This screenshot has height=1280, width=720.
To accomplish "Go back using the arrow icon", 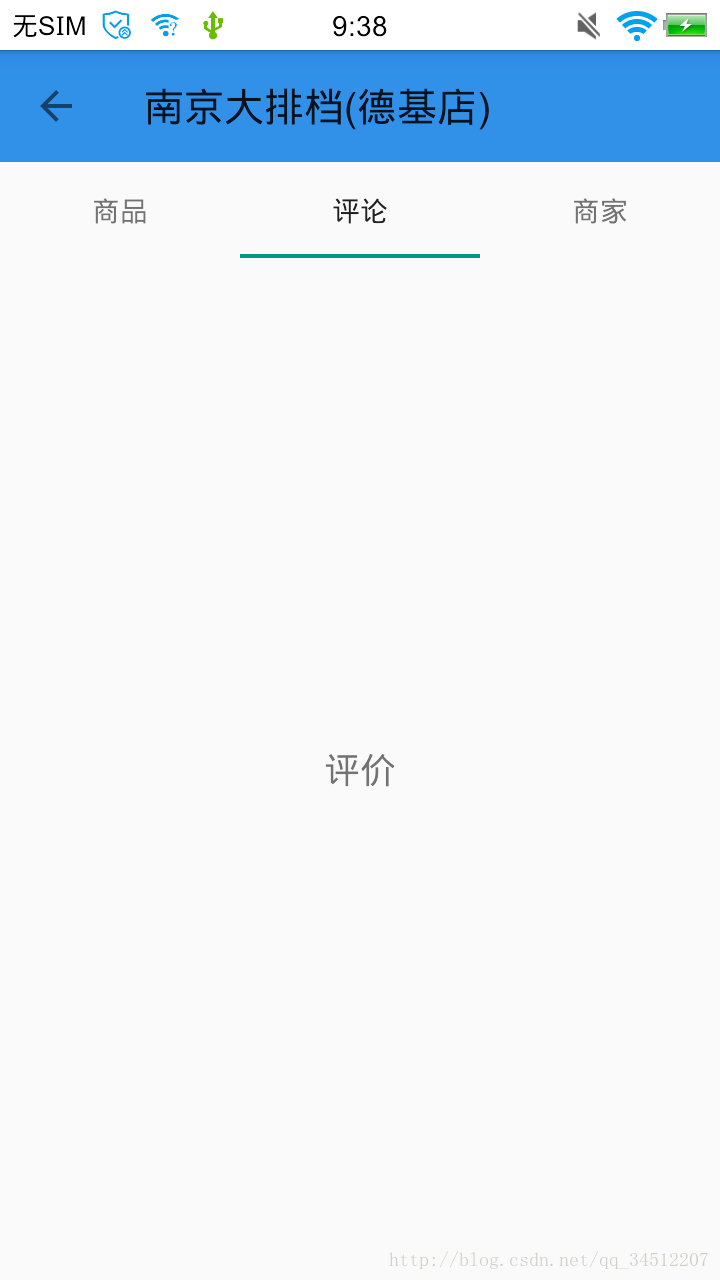I will [x=56, y=106].
